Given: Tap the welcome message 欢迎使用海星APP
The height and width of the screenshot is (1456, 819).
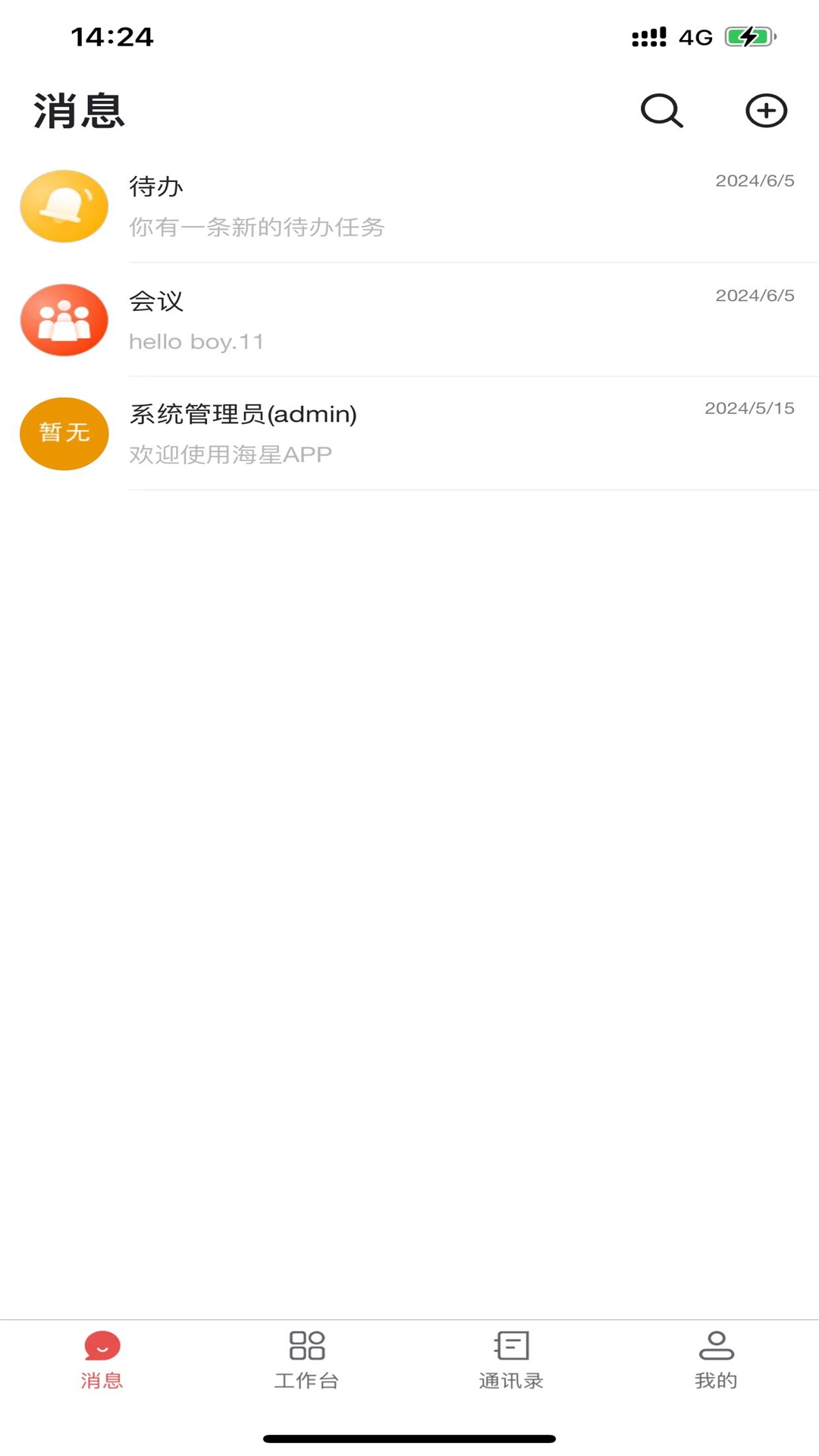Looking at the screenshot, I should pos(231,455).
